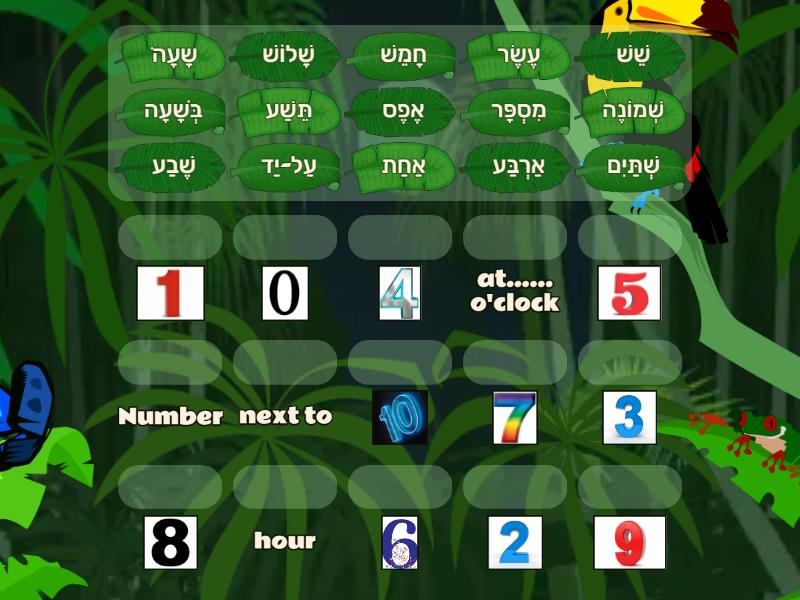800x600 pixels.
Task: Tap the answer slot above "hour"
Action: pyautogui.click(x=285, y=487)
